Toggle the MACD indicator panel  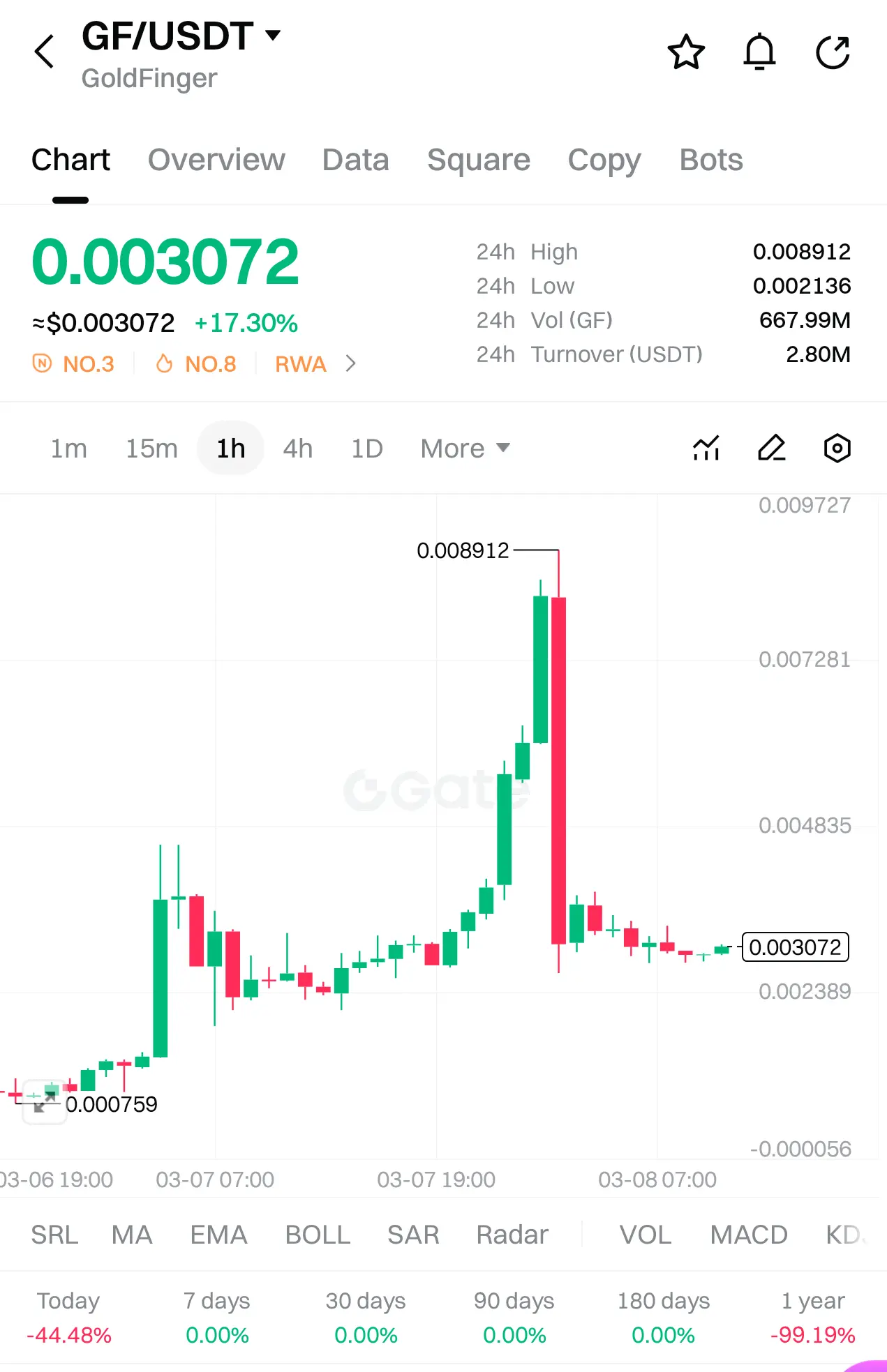pos(748,1235)
